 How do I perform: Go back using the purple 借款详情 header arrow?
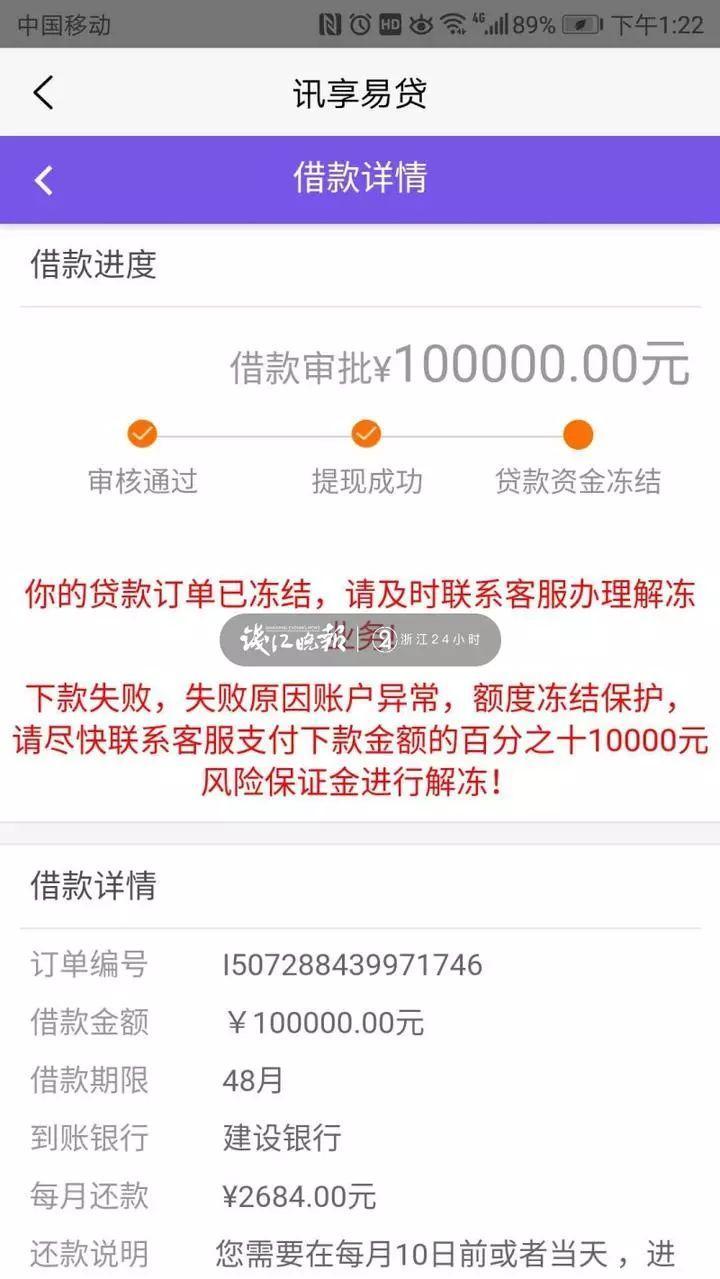[42, 180]
